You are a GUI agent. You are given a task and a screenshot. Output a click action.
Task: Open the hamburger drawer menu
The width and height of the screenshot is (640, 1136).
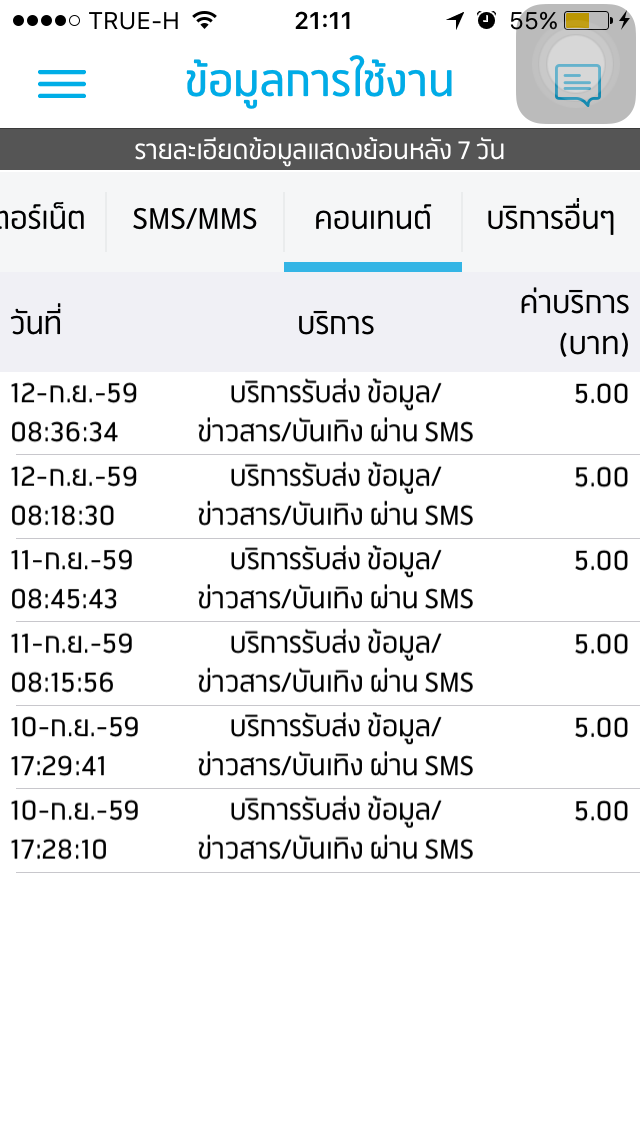[62, 83]
